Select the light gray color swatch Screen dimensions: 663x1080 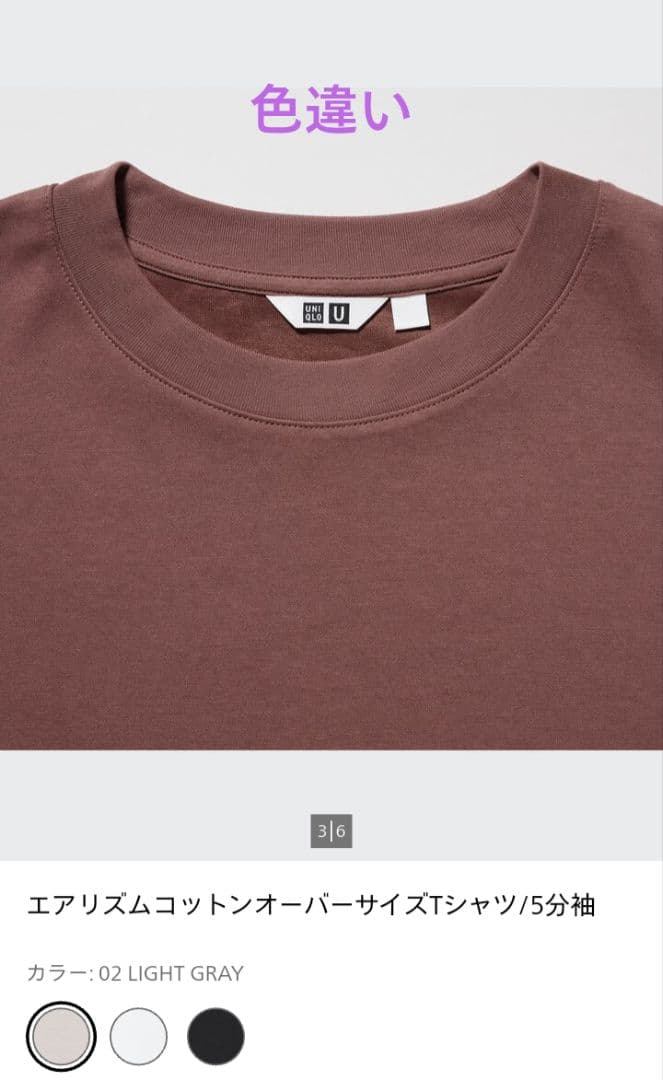tap(61, 1036)
